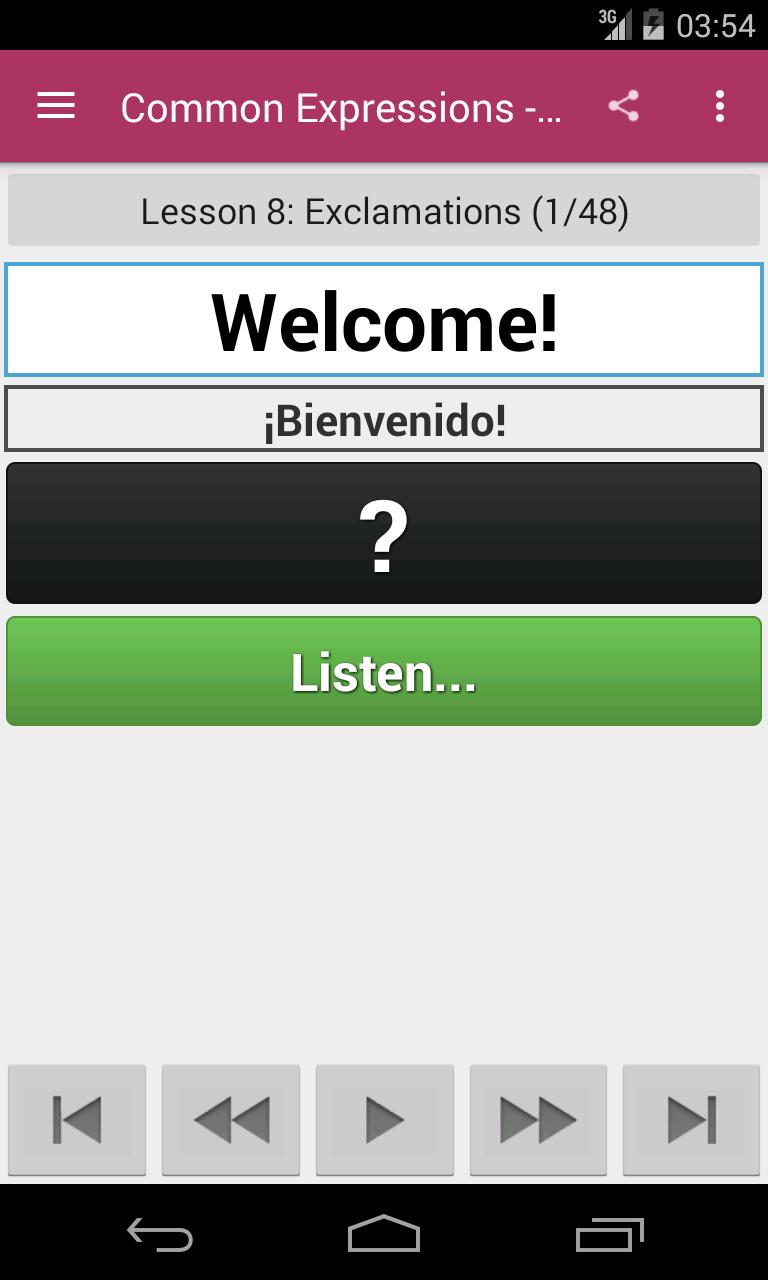Reveal the hidden answer behind the question mark
768x1280 pixels.
[x=384, y=533]
